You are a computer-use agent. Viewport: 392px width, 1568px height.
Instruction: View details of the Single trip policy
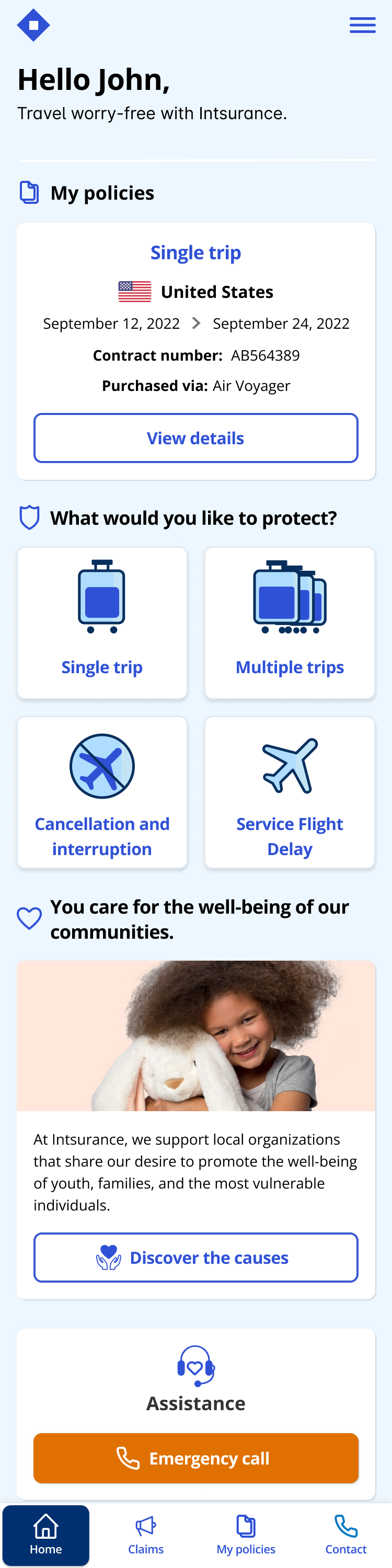[x=195, y=439]
